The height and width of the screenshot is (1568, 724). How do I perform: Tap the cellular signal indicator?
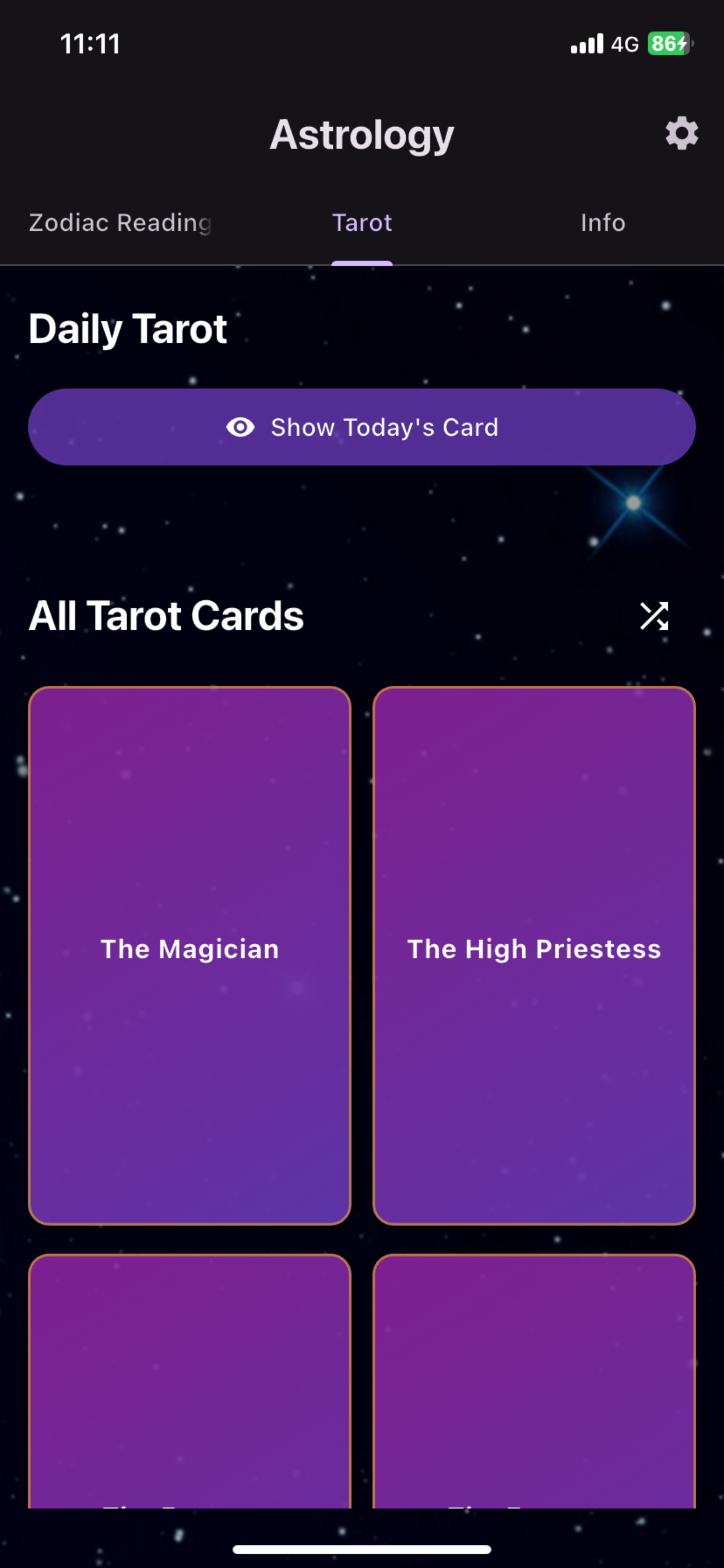pyautogui.click(x=585, y=43)
